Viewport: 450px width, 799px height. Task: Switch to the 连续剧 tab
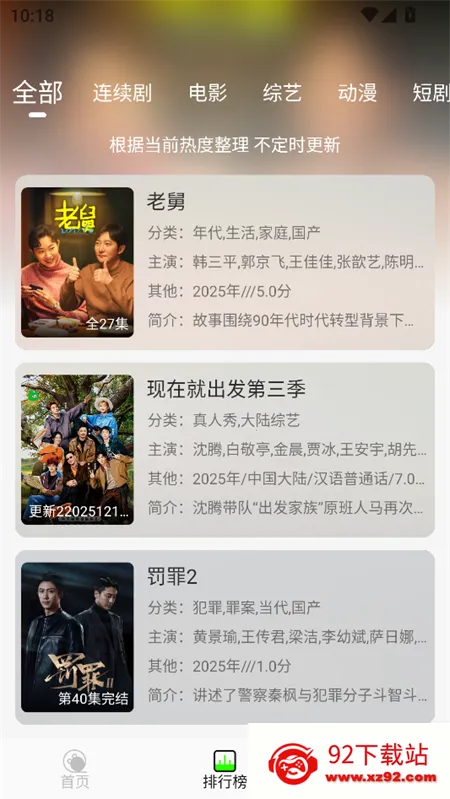click(x=122, y=93)
